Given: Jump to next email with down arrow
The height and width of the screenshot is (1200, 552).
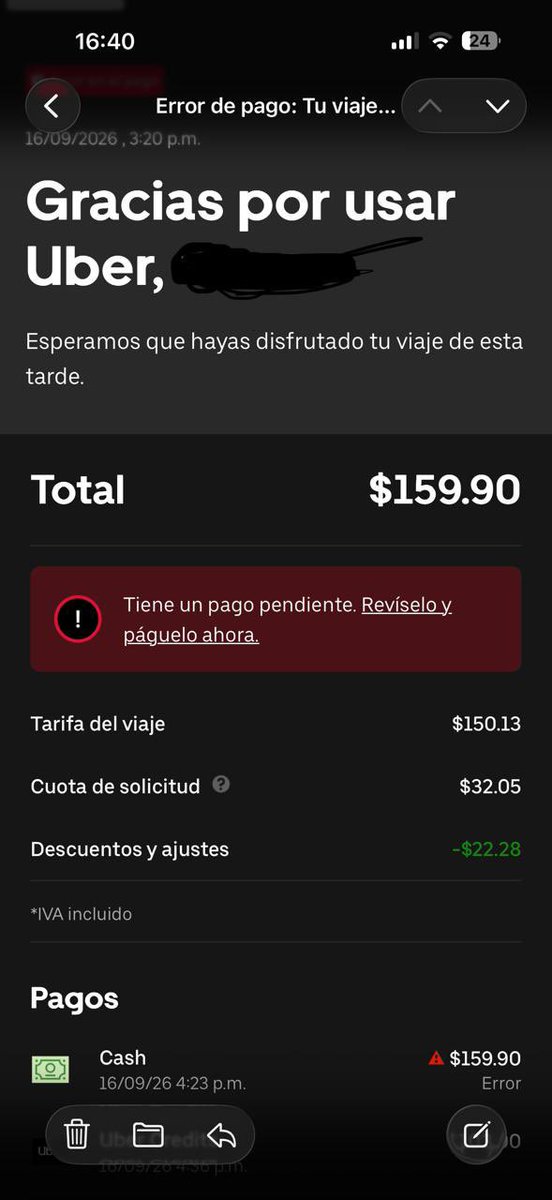Looking at the screenshot, I should (497, 106).
